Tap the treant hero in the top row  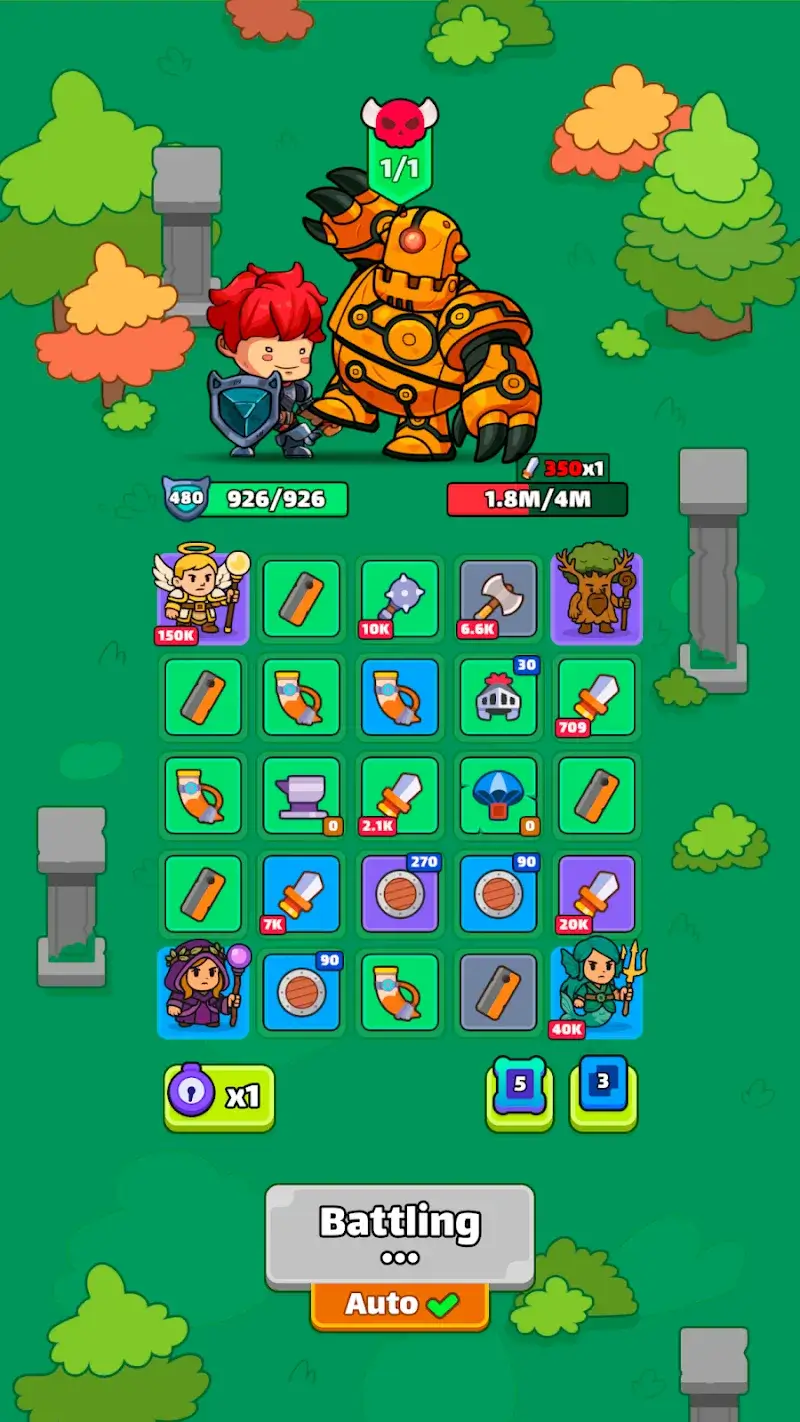pyautogui.click(x=596, y=599)
